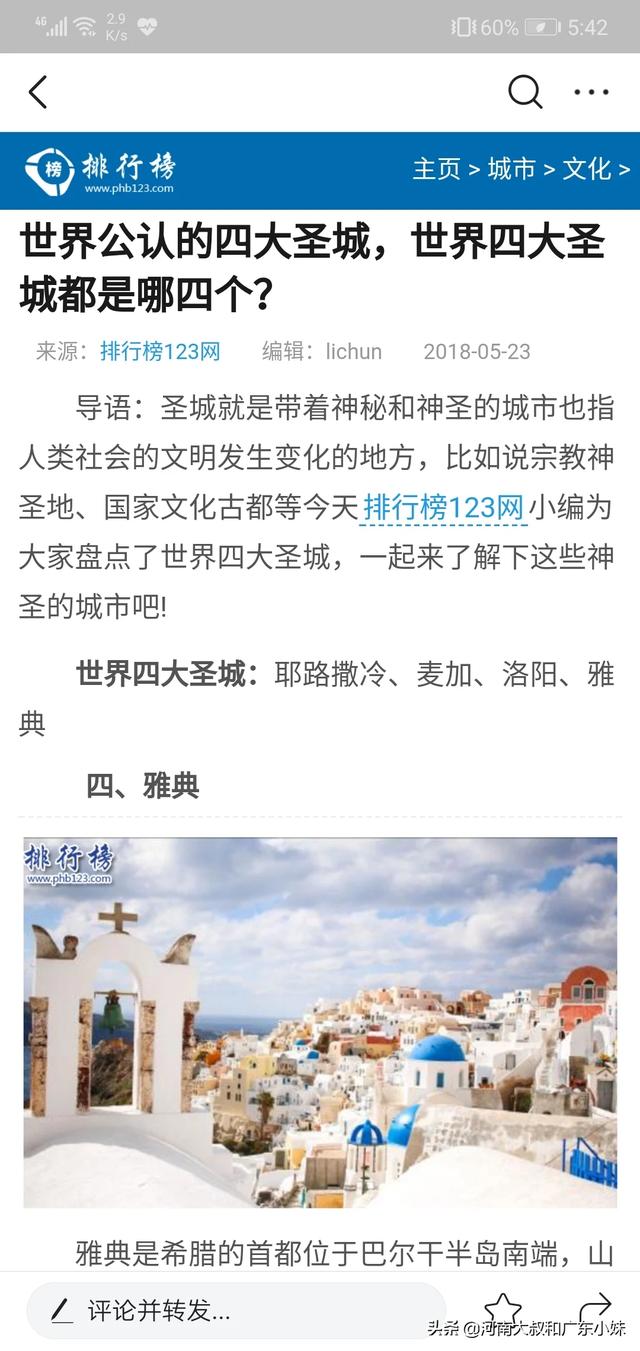Follow the underlined 排行榜123网 link in the intro
This screenshot has width=640, height=1351.
point(443,507)
